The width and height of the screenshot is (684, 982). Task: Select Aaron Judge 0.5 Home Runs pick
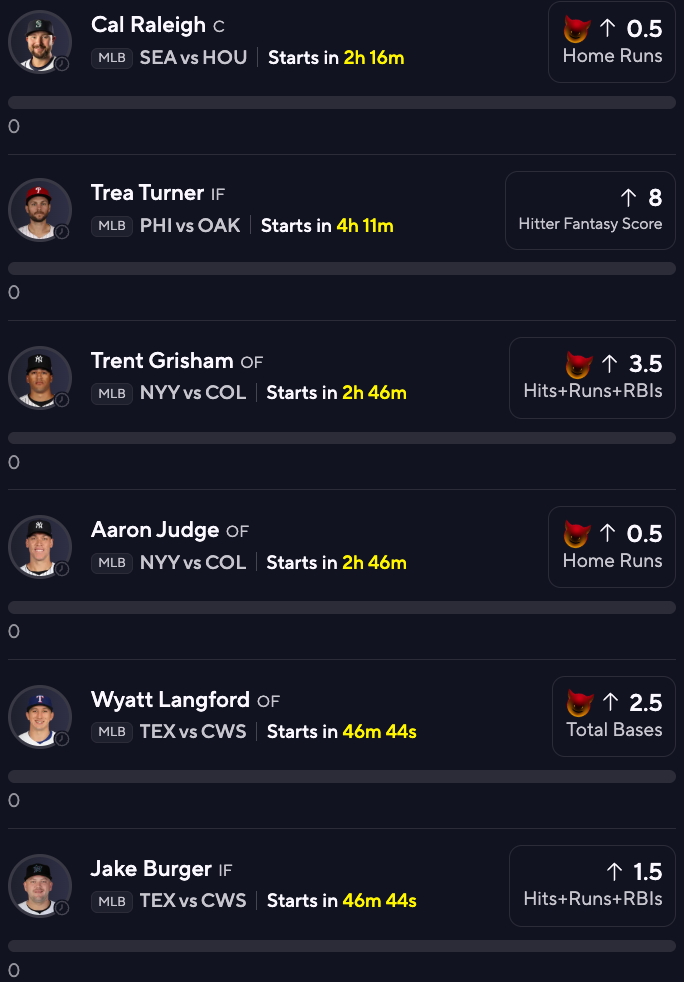click(612, 547)
